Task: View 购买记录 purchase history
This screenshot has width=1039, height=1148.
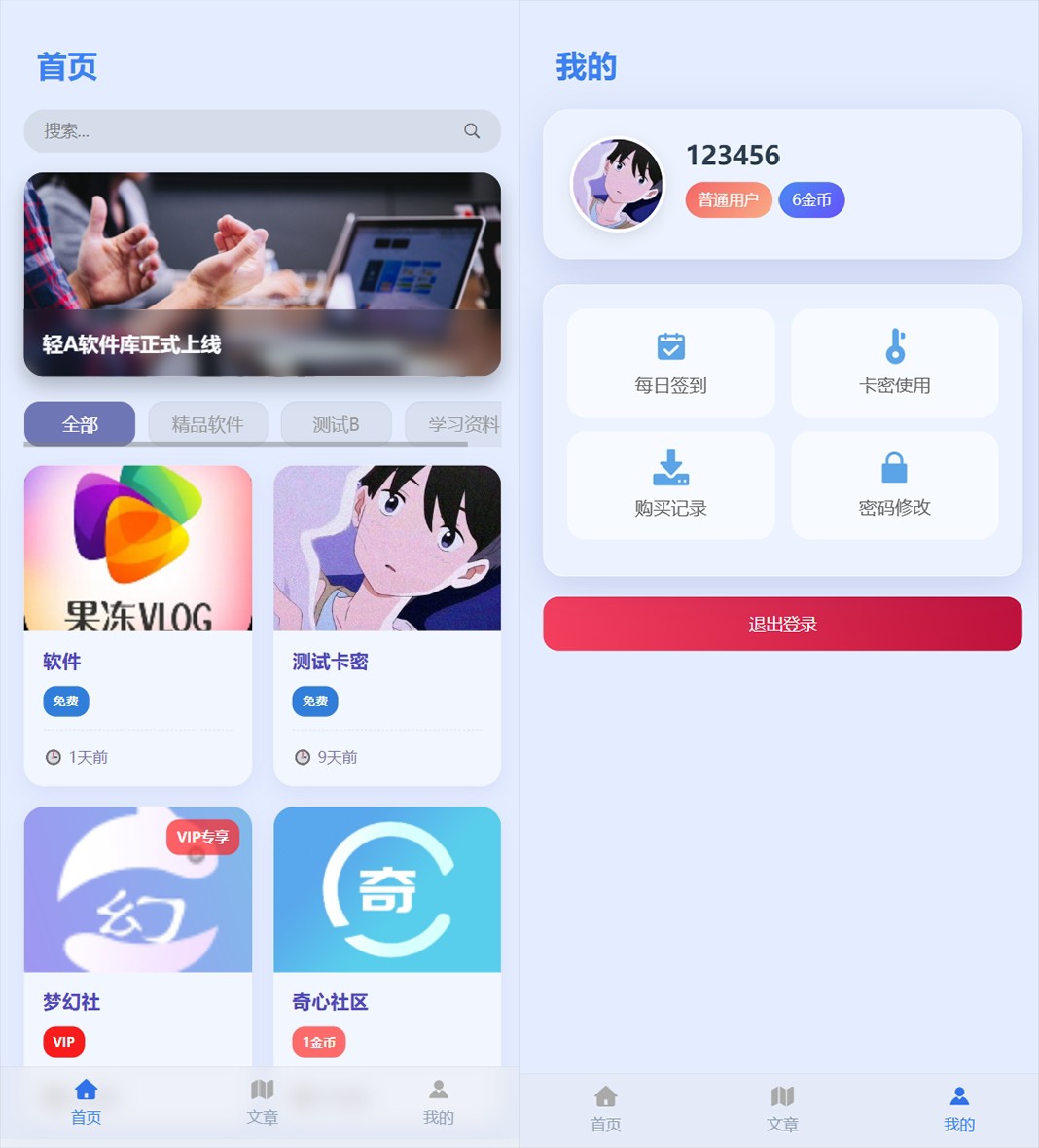Action: click(x=670, y=484)
